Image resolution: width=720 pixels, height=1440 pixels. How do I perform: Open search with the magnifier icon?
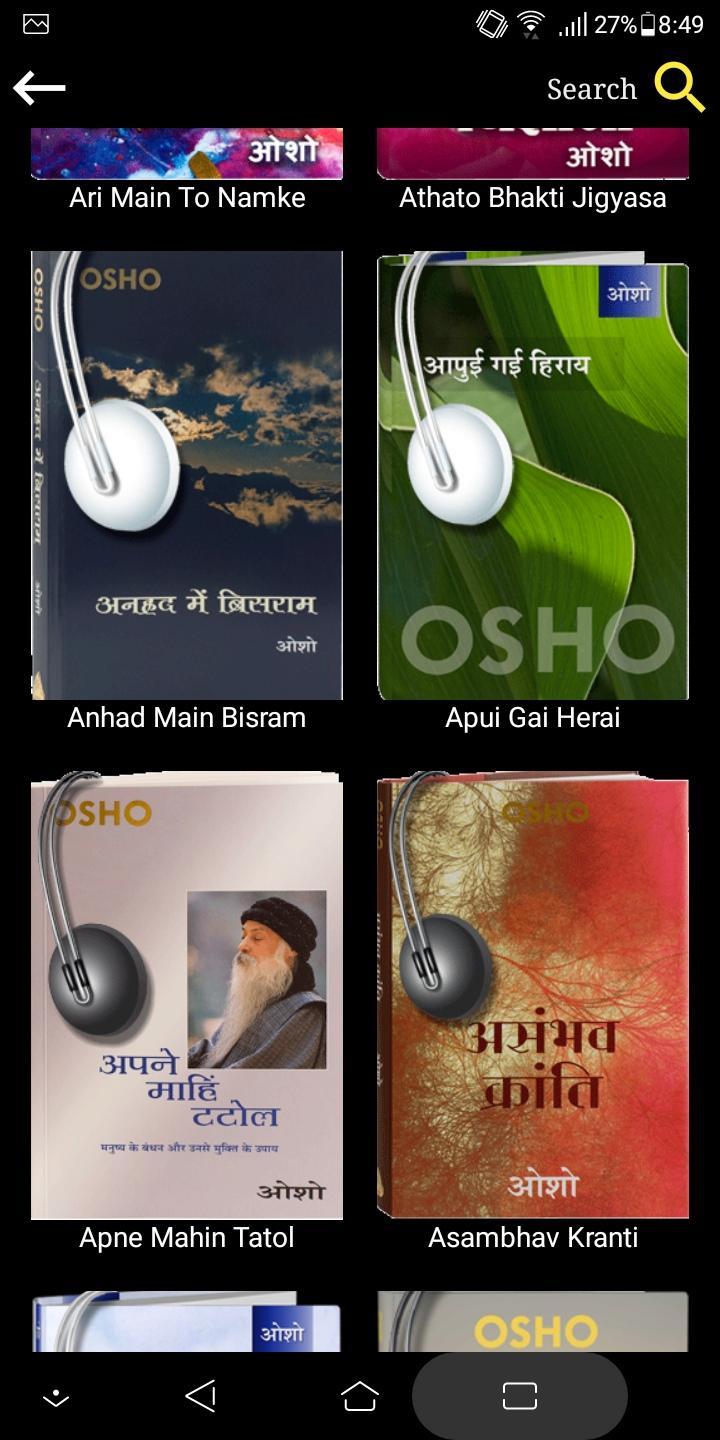[680, 88]
